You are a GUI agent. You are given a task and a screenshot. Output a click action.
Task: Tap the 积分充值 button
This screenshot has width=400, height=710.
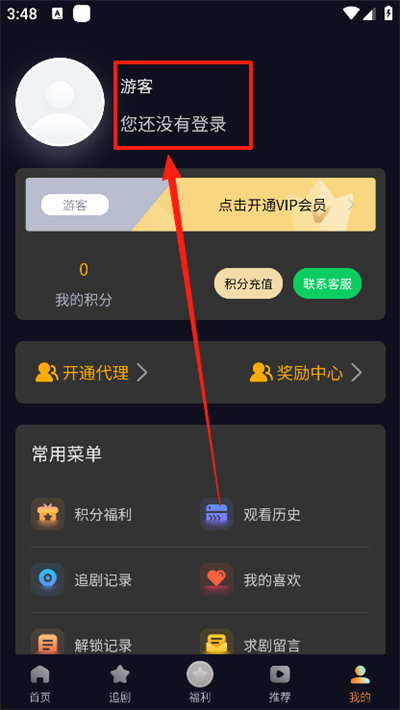coord(249,284)
